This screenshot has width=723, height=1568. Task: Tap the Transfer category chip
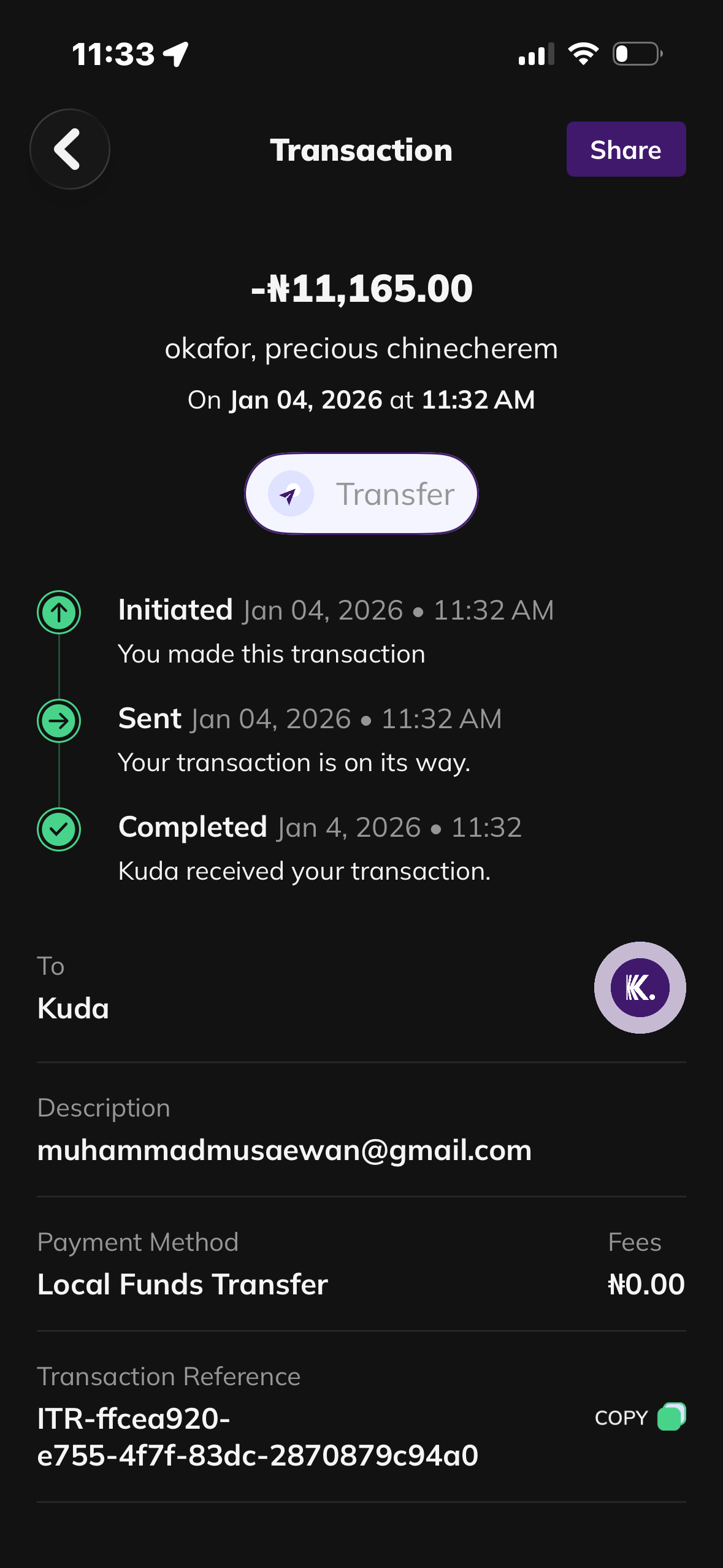[x=361, y=494]
